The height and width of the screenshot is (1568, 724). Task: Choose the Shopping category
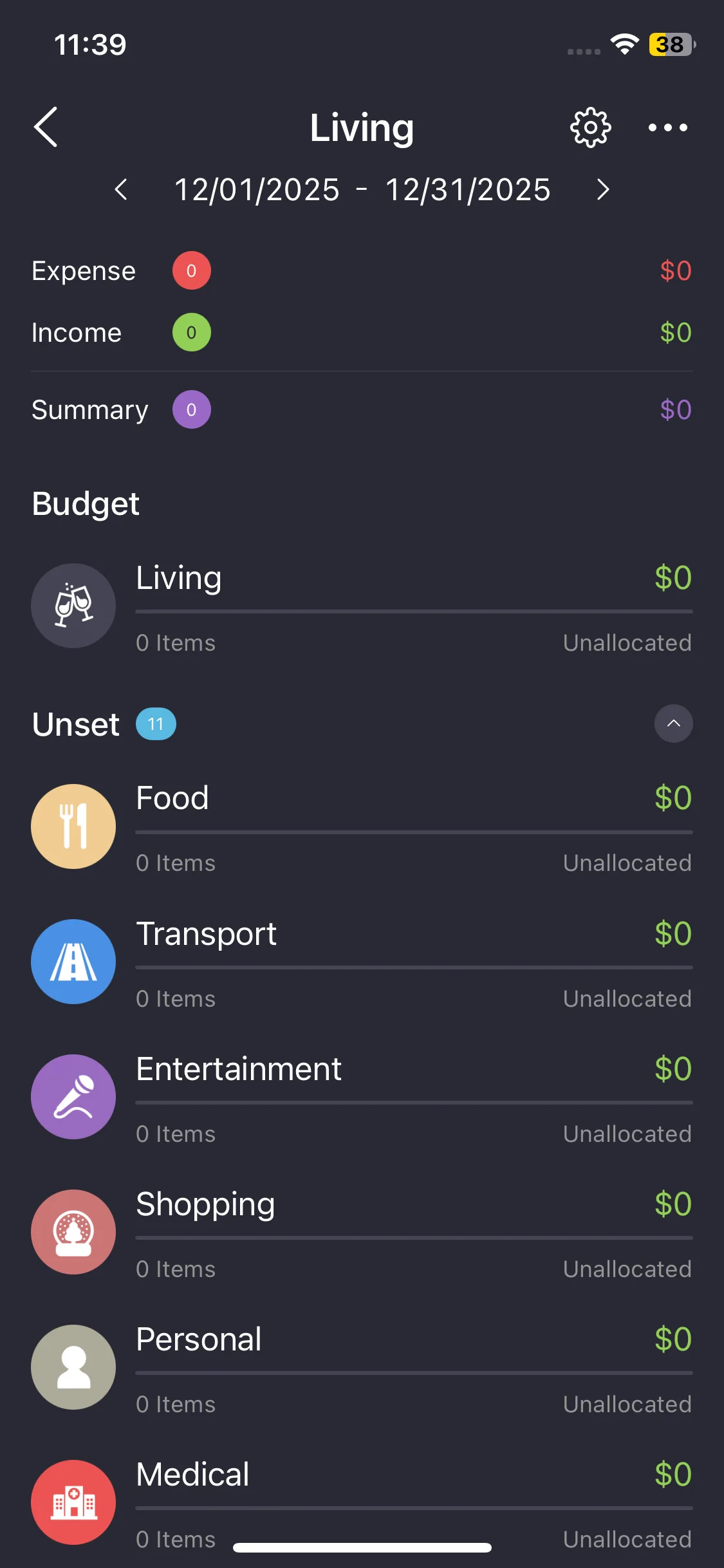click(x=362, y=1232)
